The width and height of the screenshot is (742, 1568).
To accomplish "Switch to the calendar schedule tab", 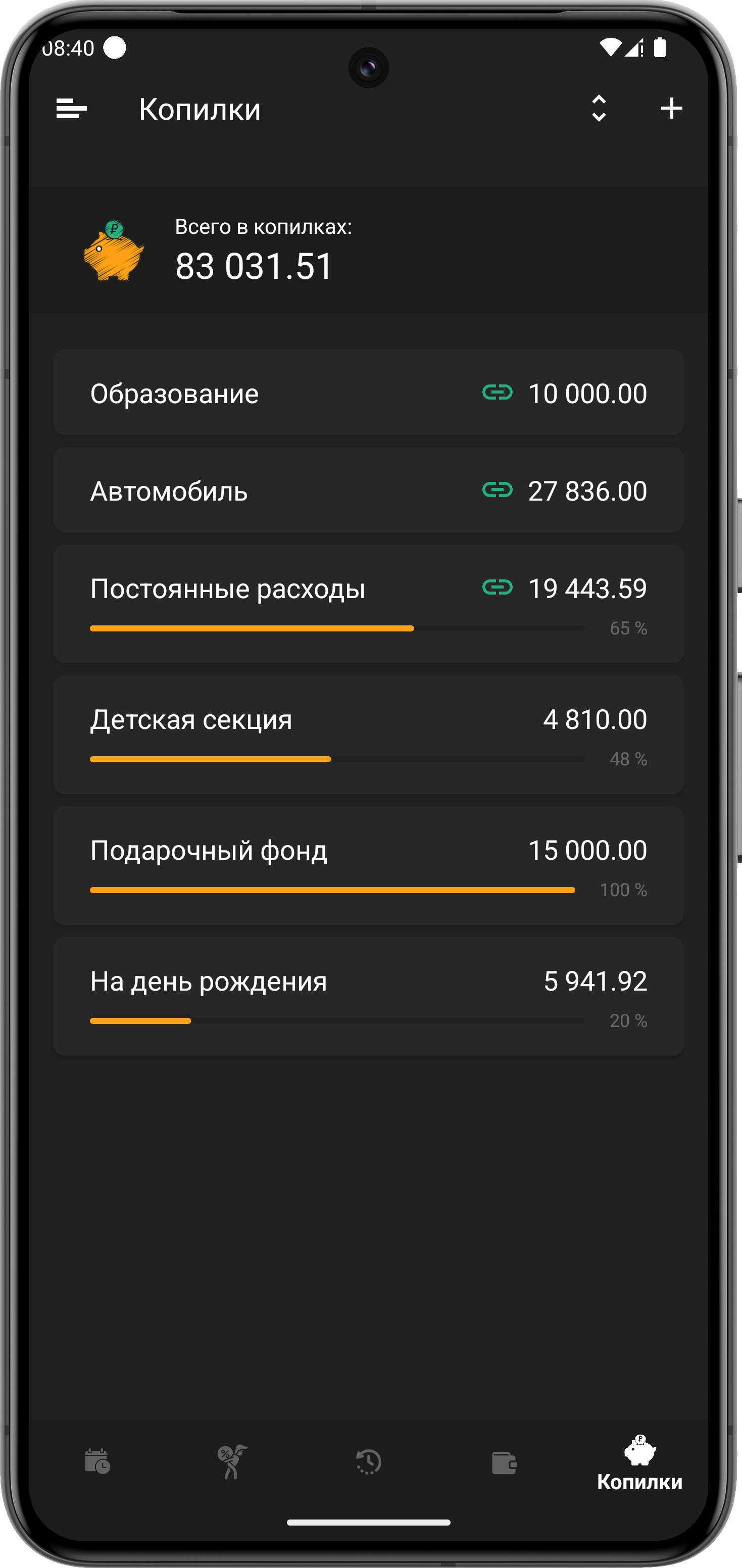I will [97, 1461].
